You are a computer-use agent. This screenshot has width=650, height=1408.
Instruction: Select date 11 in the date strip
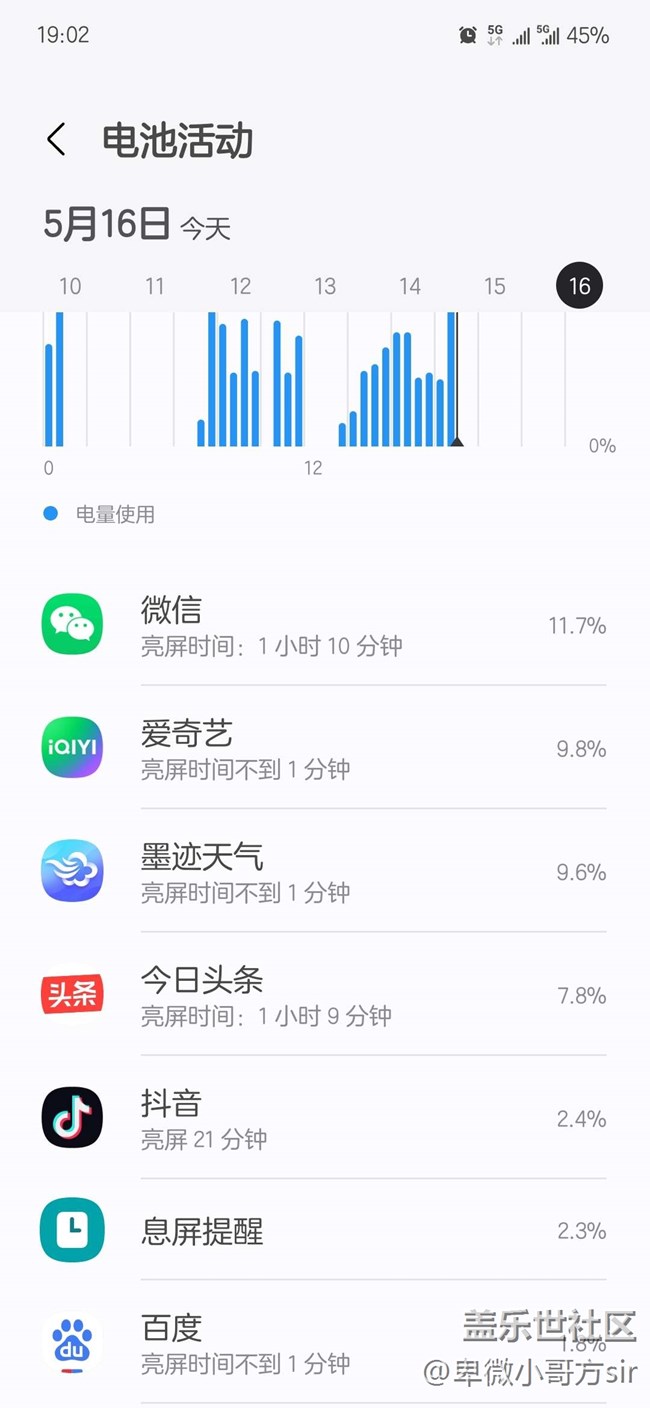point(154,287)
